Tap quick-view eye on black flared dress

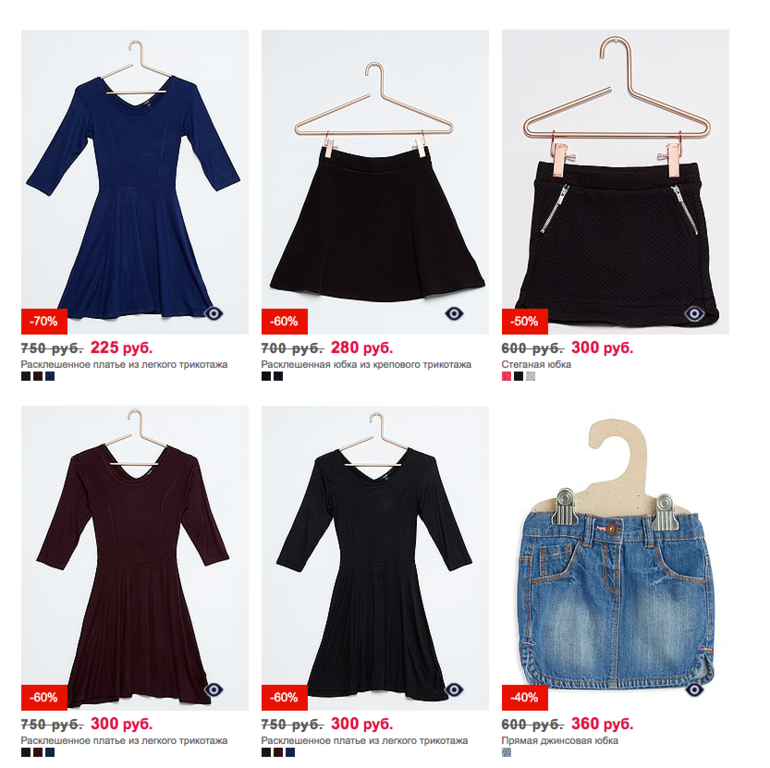point(453,690)
